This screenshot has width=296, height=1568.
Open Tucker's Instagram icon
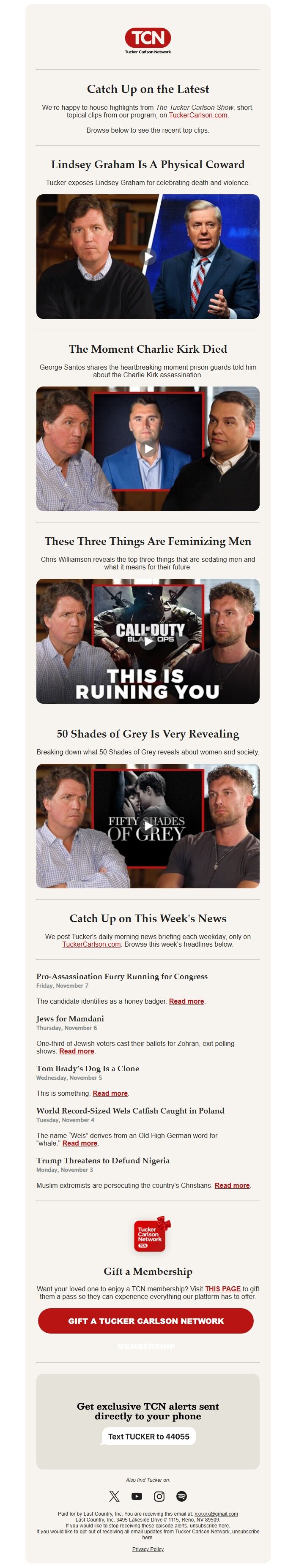(x=159, y=1496)
